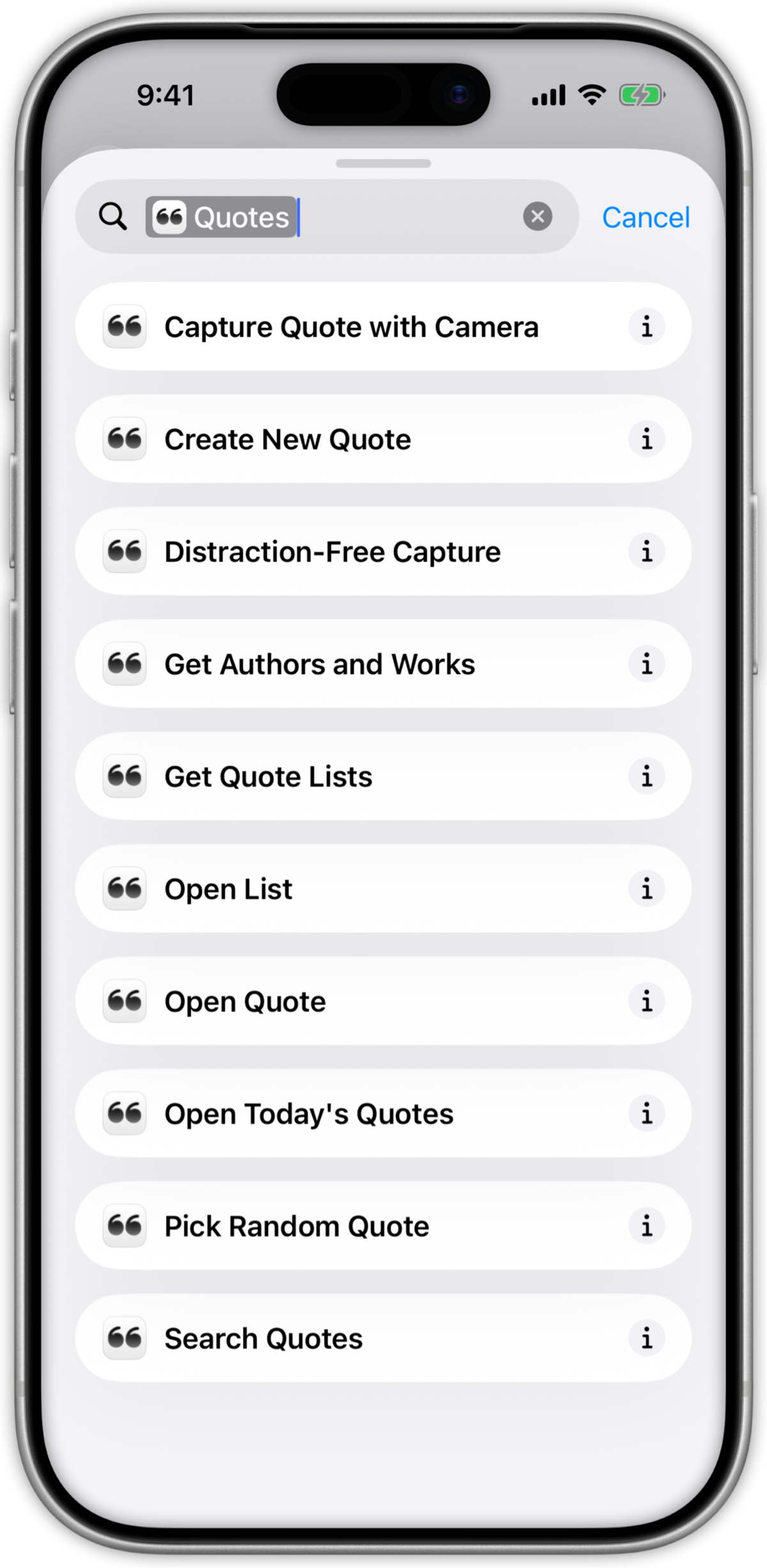Image resolution: width=767 pixels, height=1568 pixels.
Task: Open info for Distraction-Free Capture
Action: coord(647,551)
